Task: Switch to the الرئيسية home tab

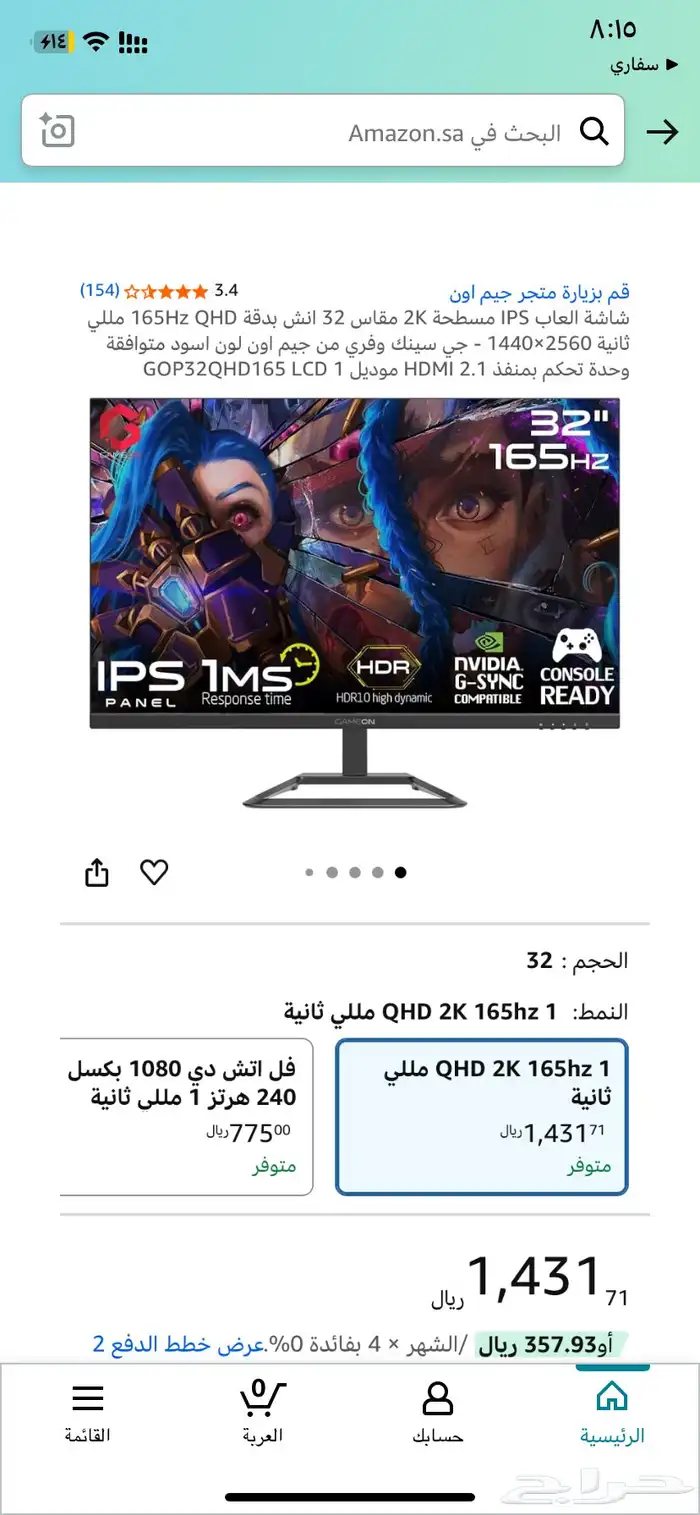Action: [x=612, y=1413]
